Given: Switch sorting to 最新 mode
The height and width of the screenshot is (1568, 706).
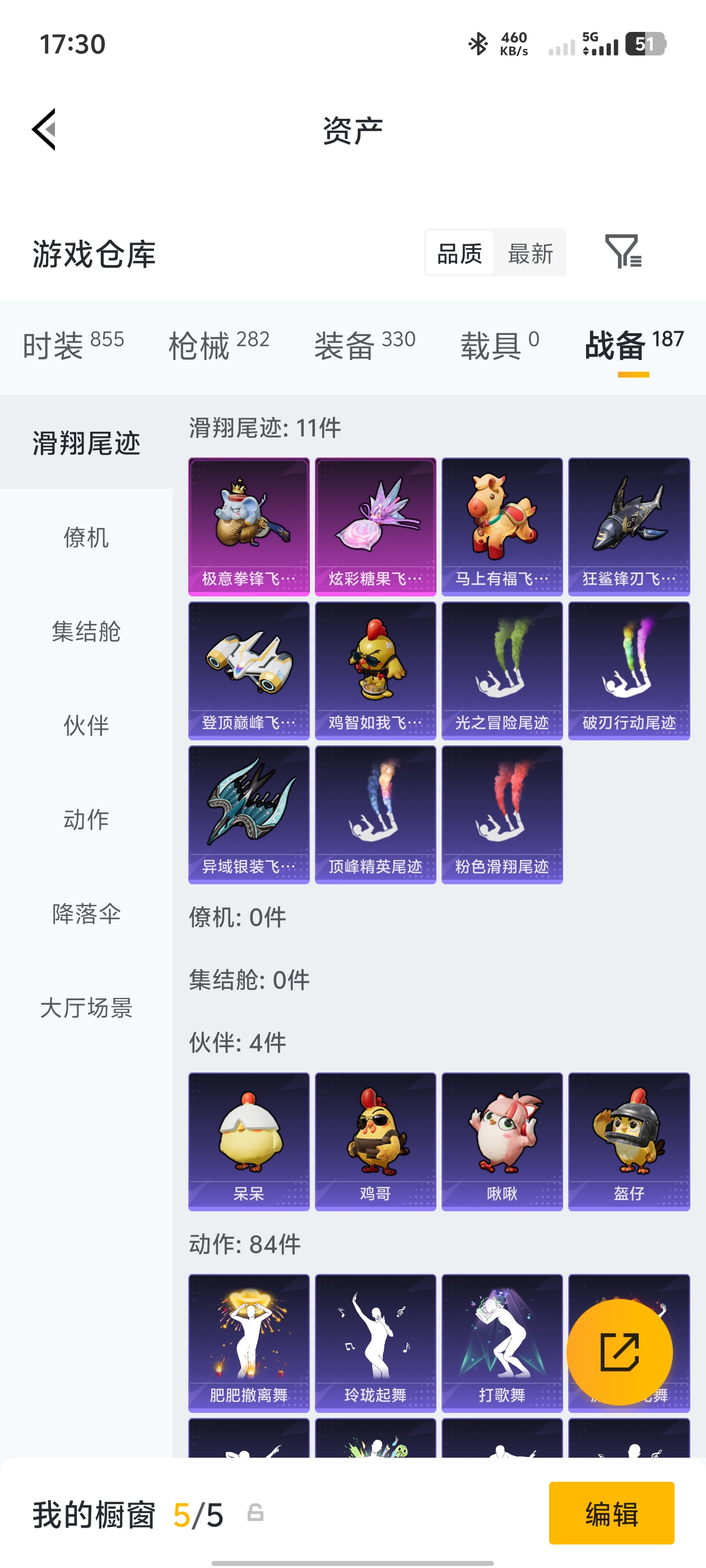Looking at the screenshot, I should [529, 253].
